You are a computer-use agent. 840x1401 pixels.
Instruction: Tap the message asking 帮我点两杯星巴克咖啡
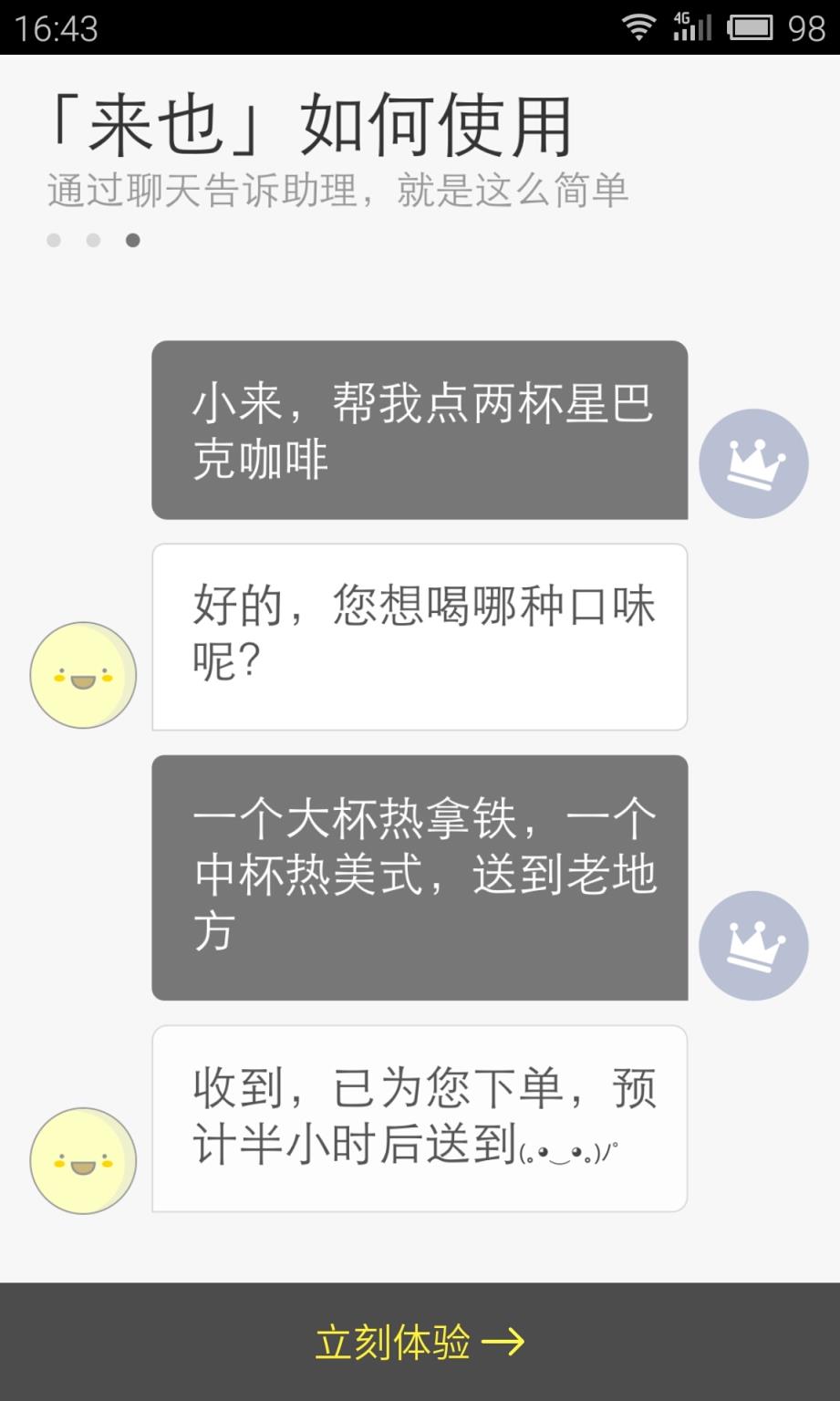pos(420,431)
